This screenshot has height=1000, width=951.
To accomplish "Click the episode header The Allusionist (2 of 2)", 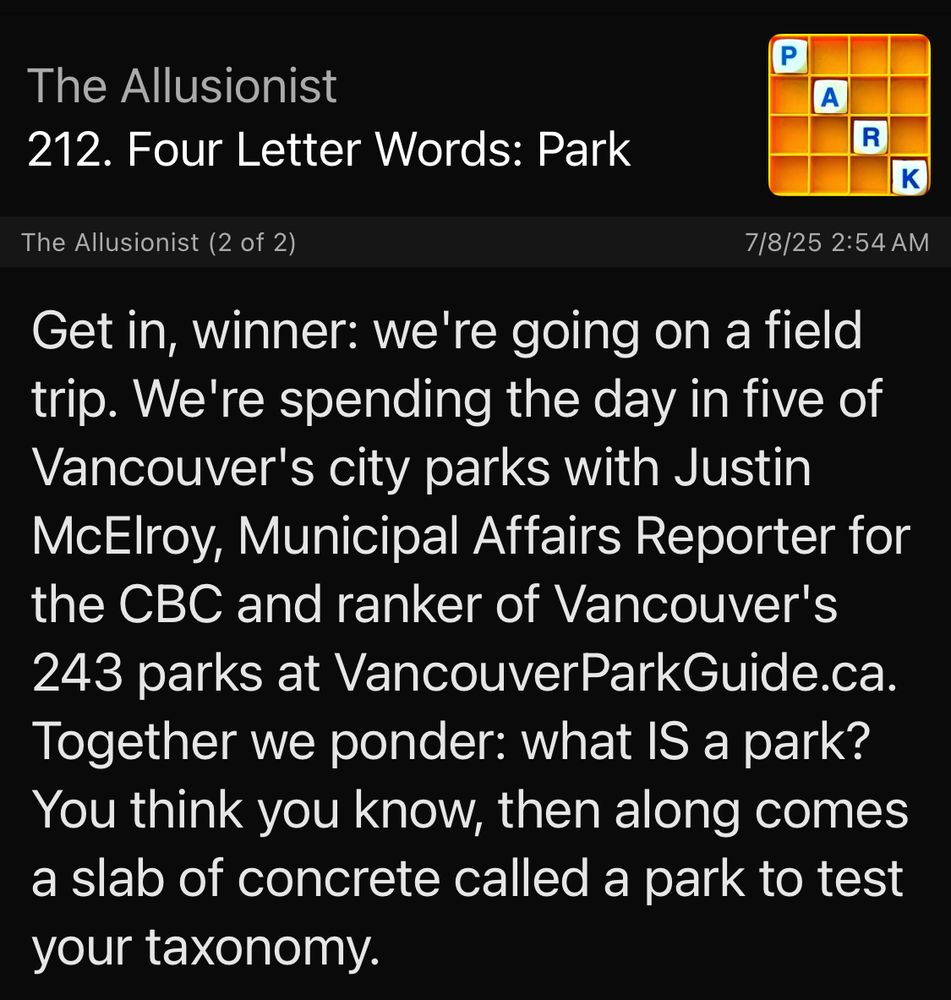I will click(164, 241).
